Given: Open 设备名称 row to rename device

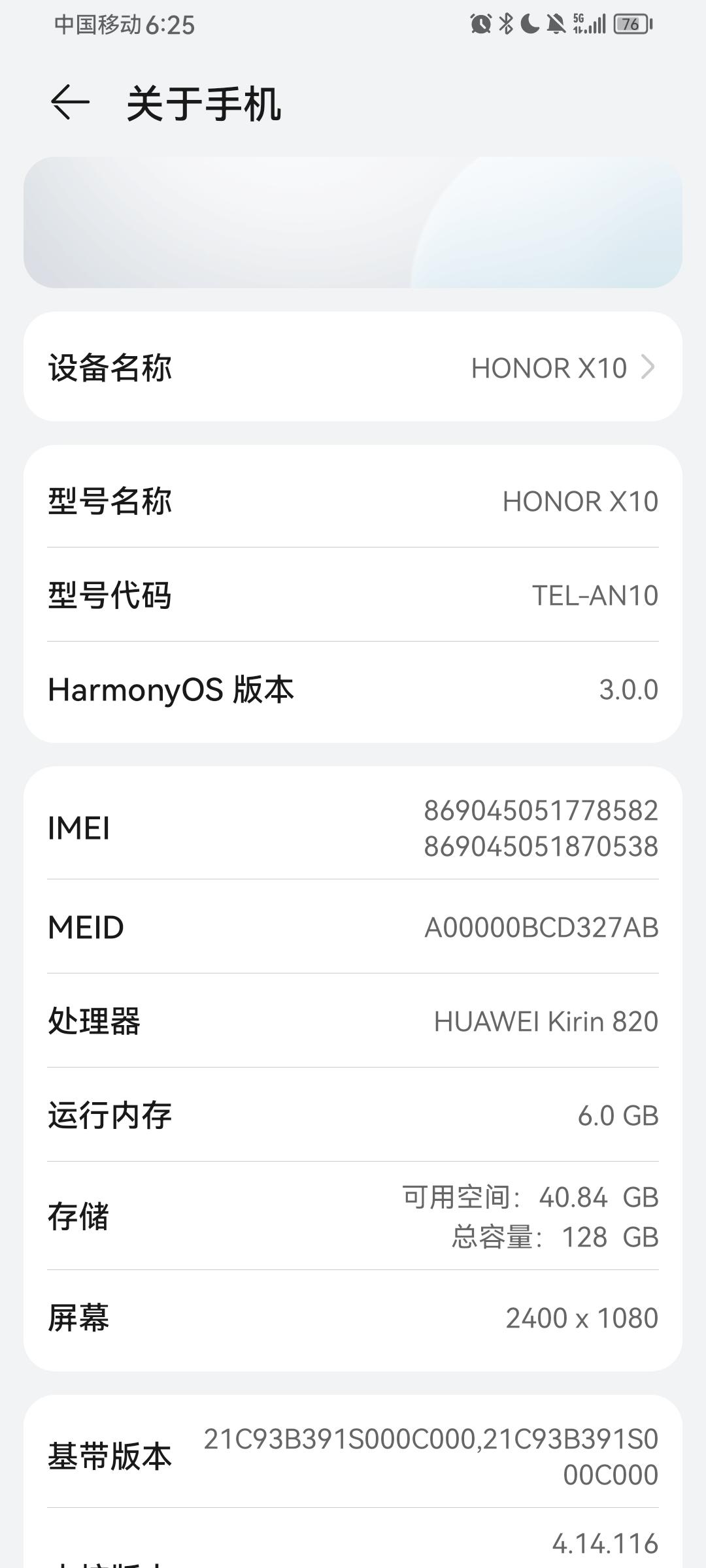Looking at the screenshot, I should (x=353, y=367).
